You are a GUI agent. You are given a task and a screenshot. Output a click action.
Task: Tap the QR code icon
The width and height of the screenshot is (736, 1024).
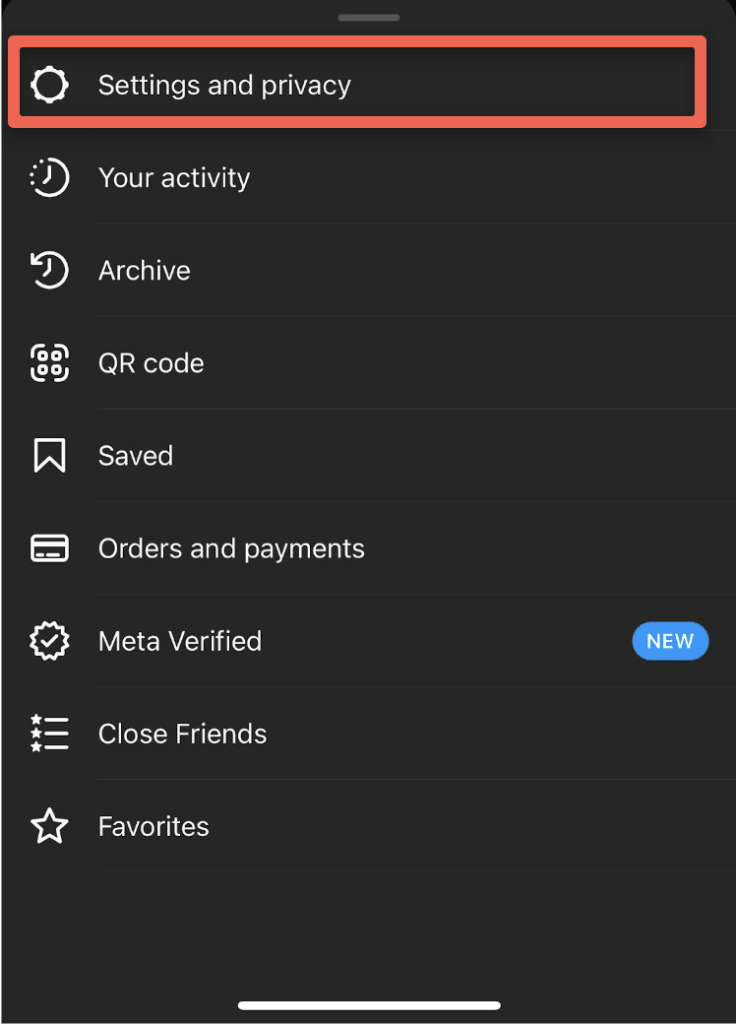[49, 363]
